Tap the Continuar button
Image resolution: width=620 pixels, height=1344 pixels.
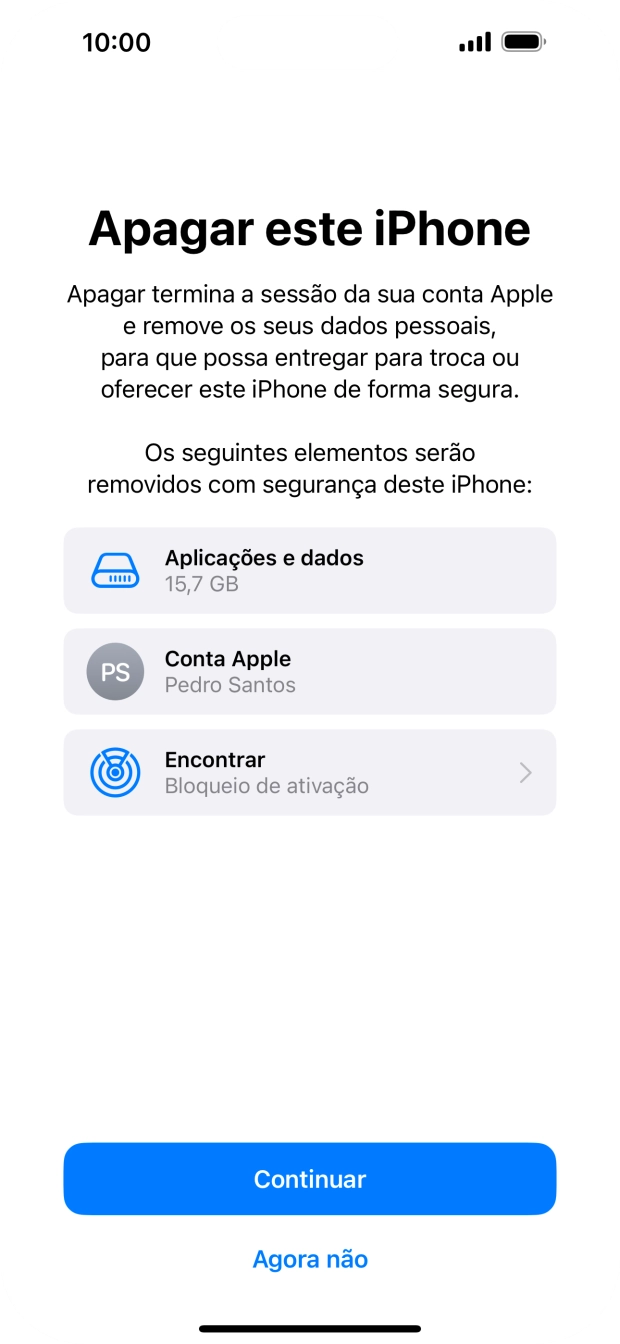(310, 1179)
